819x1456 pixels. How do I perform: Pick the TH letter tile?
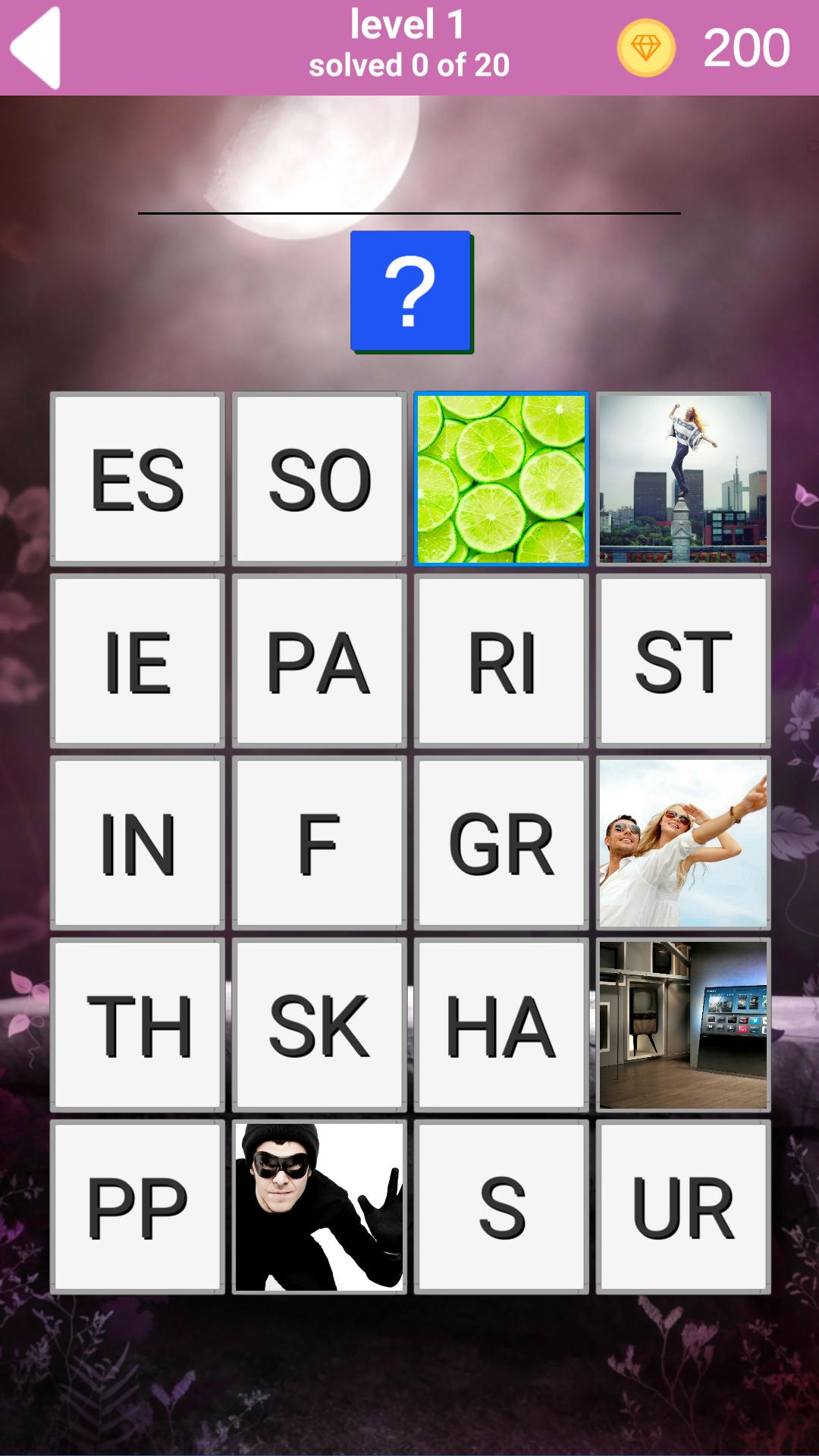click(x=137, y=1025)
